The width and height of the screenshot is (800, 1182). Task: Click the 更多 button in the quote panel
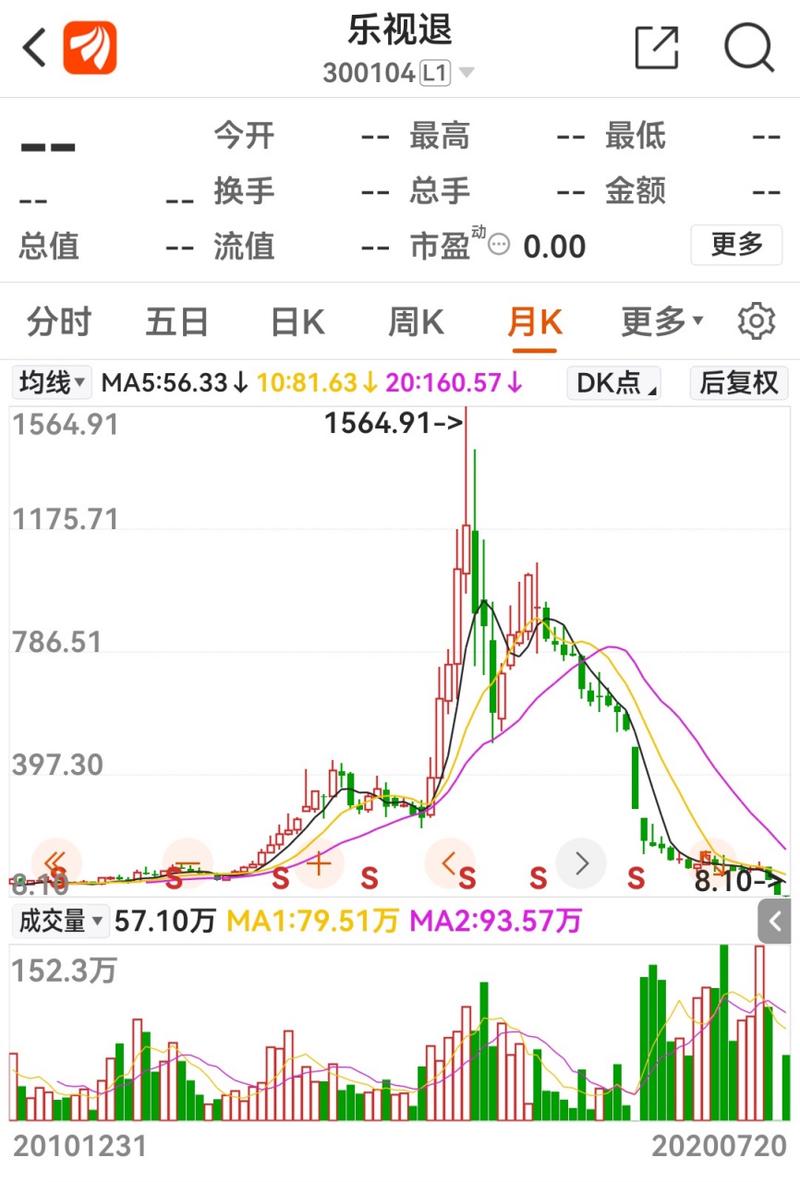pos(736,245)
